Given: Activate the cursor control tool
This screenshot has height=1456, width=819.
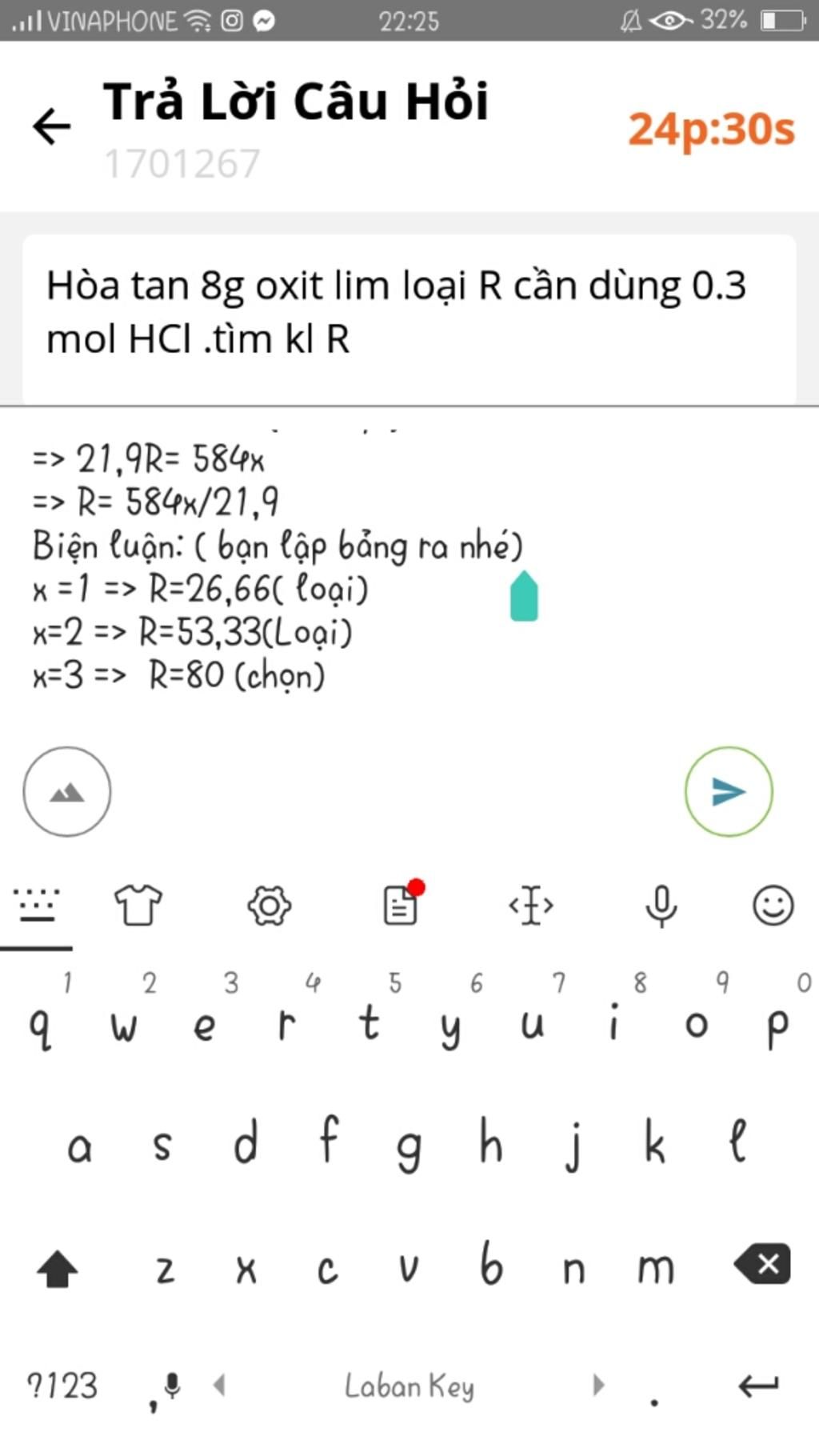Looking at the screenshot, I should click(531, 906).
